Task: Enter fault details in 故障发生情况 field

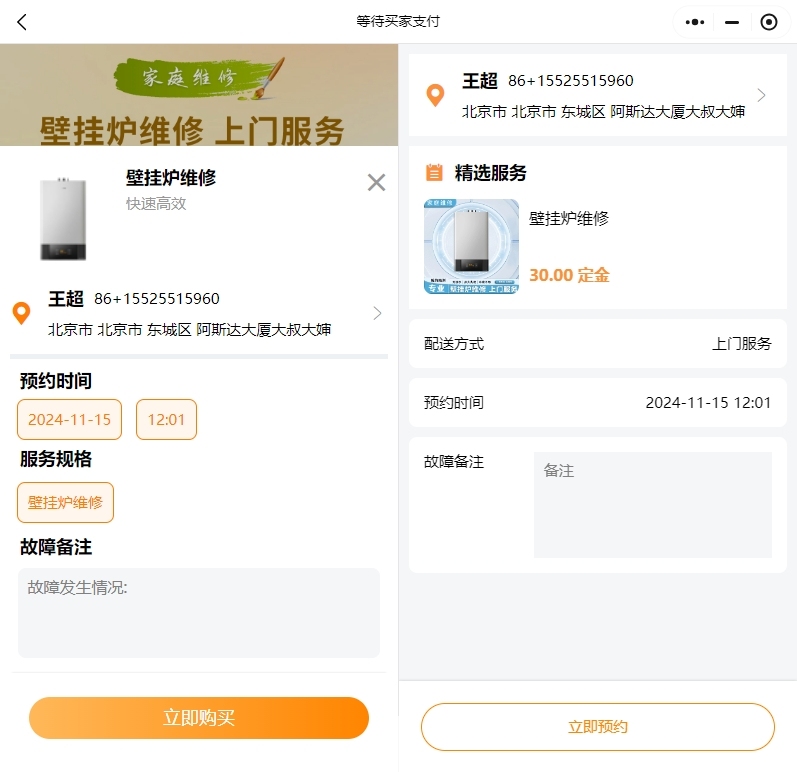Action: click(x=198, y=612)
